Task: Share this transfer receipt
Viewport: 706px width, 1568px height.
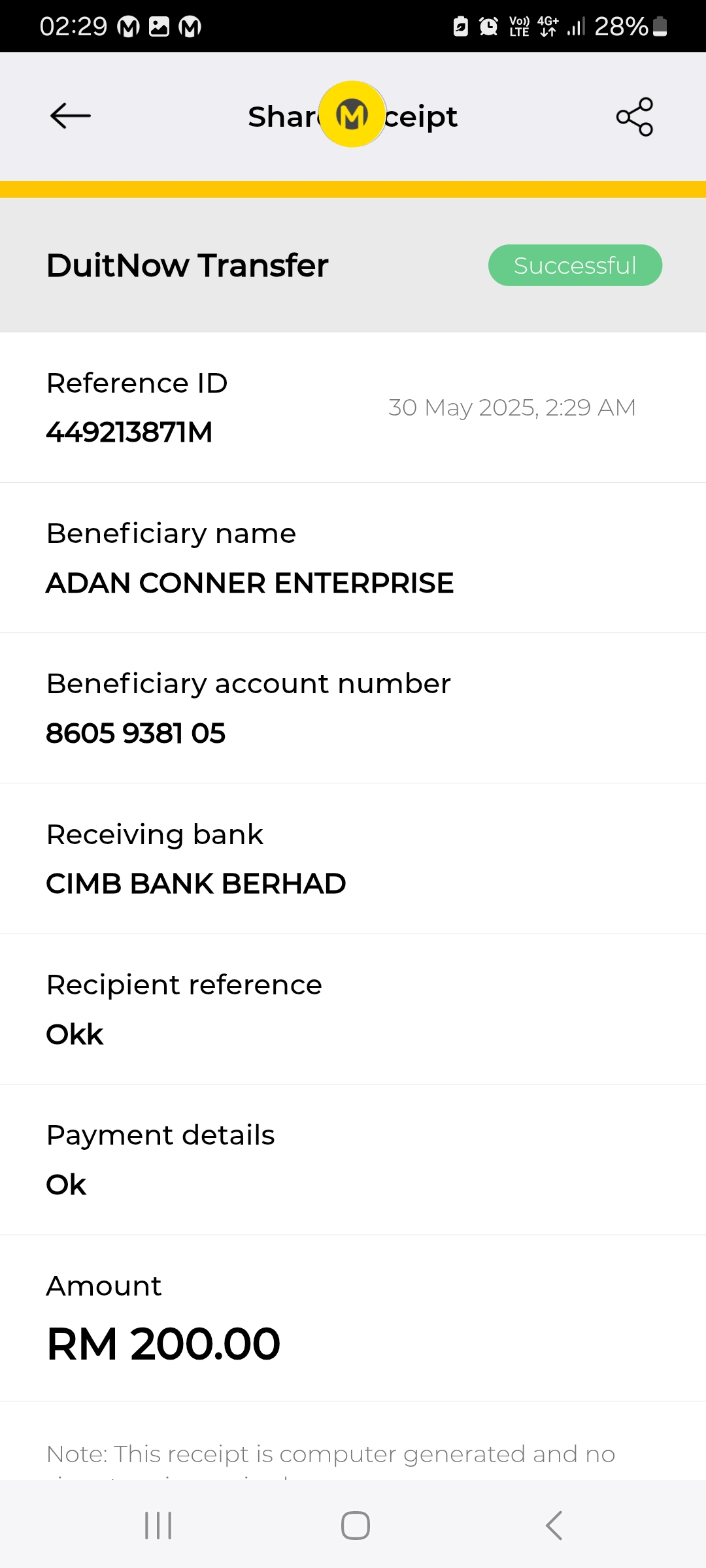Action: [x=634, y=117]
